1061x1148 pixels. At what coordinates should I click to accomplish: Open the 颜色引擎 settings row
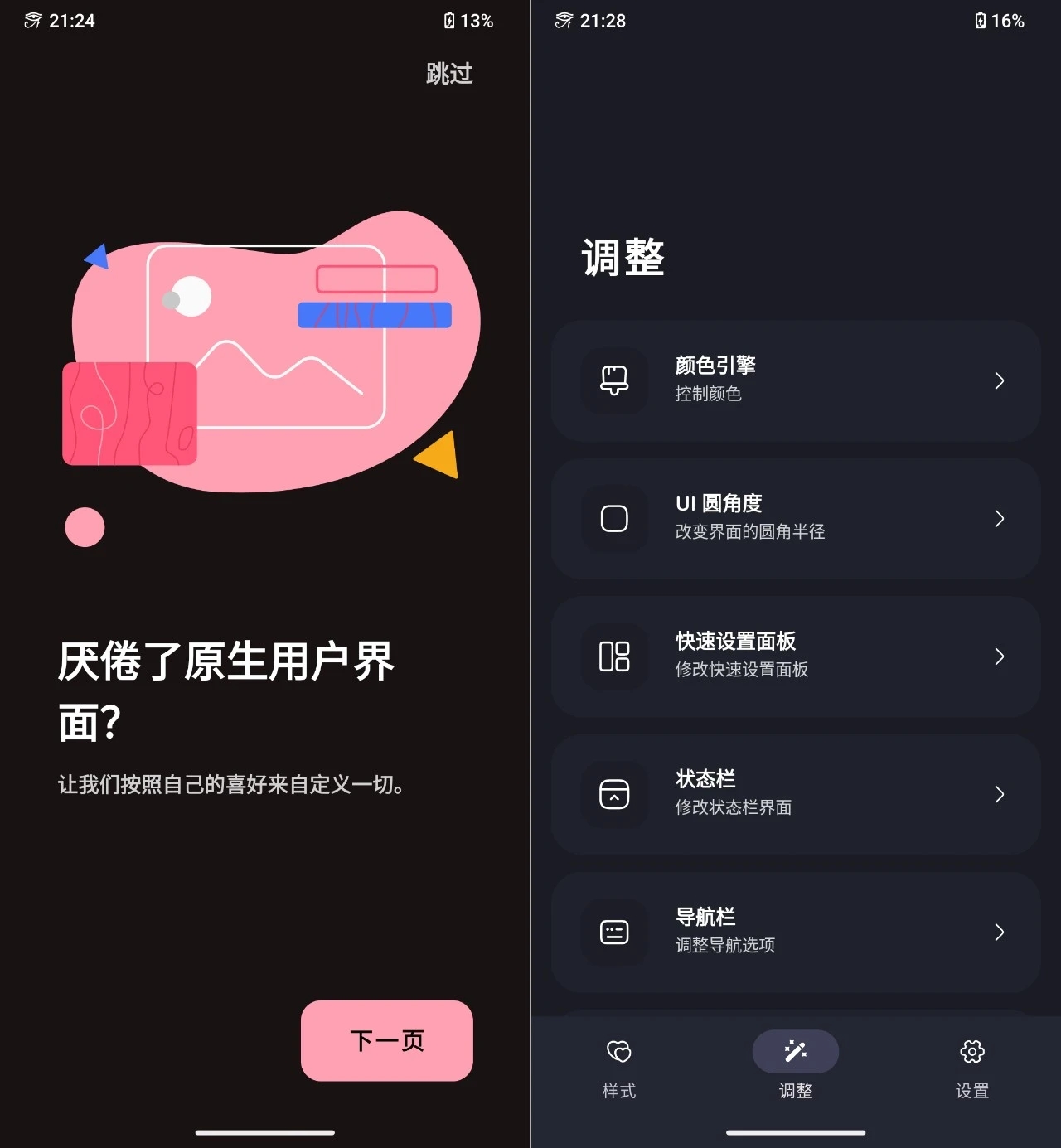coord(795,380)
